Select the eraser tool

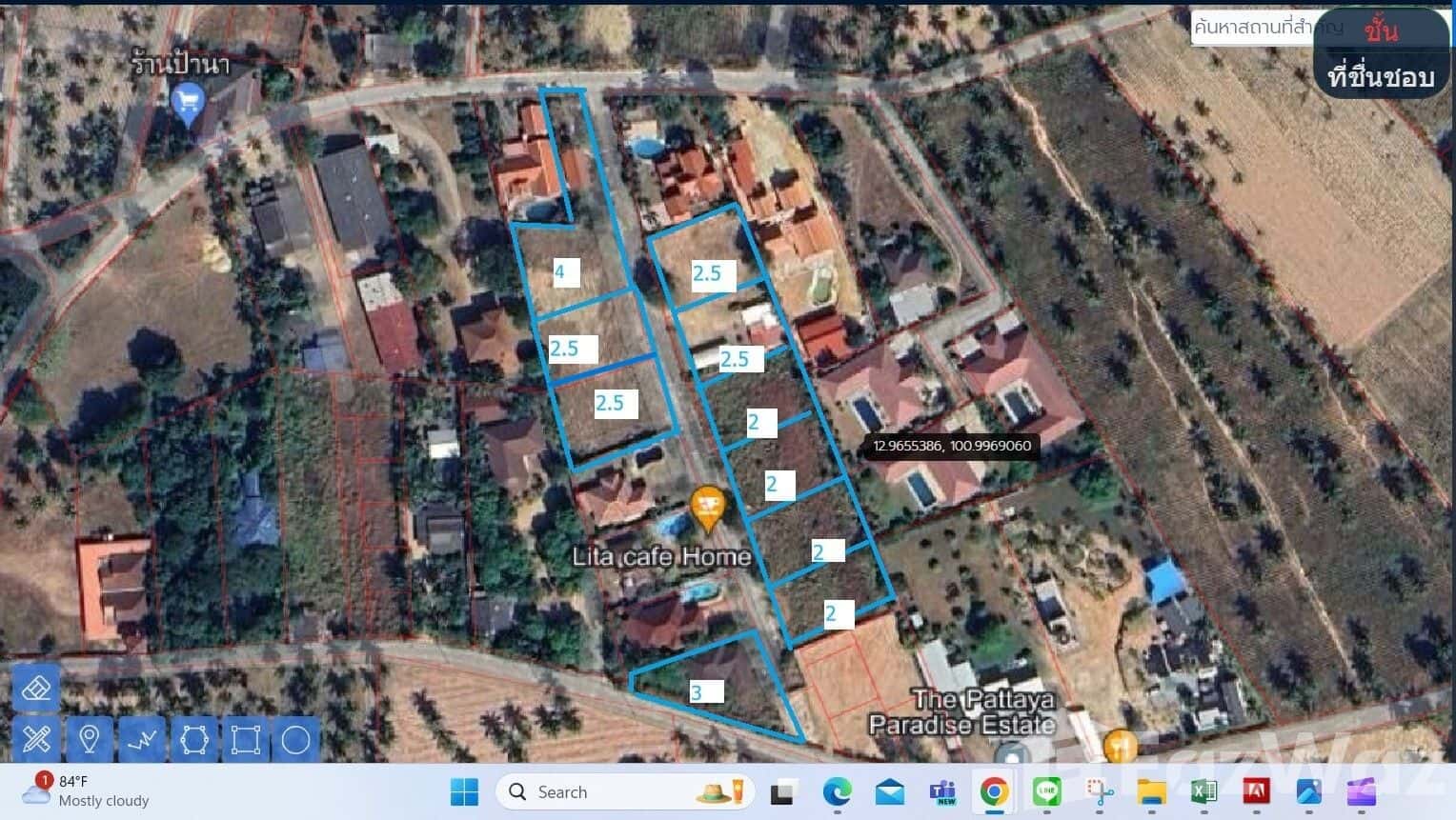pyautogui.click(x=36, y=688)
